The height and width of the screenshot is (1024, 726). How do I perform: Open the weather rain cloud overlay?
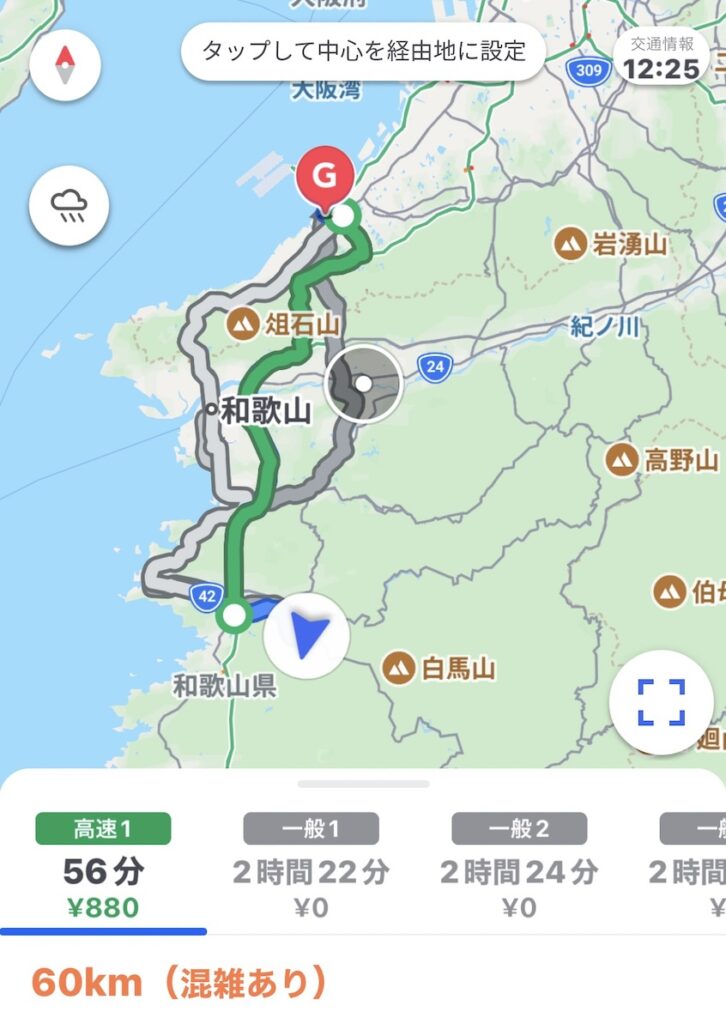click(69, 207)
